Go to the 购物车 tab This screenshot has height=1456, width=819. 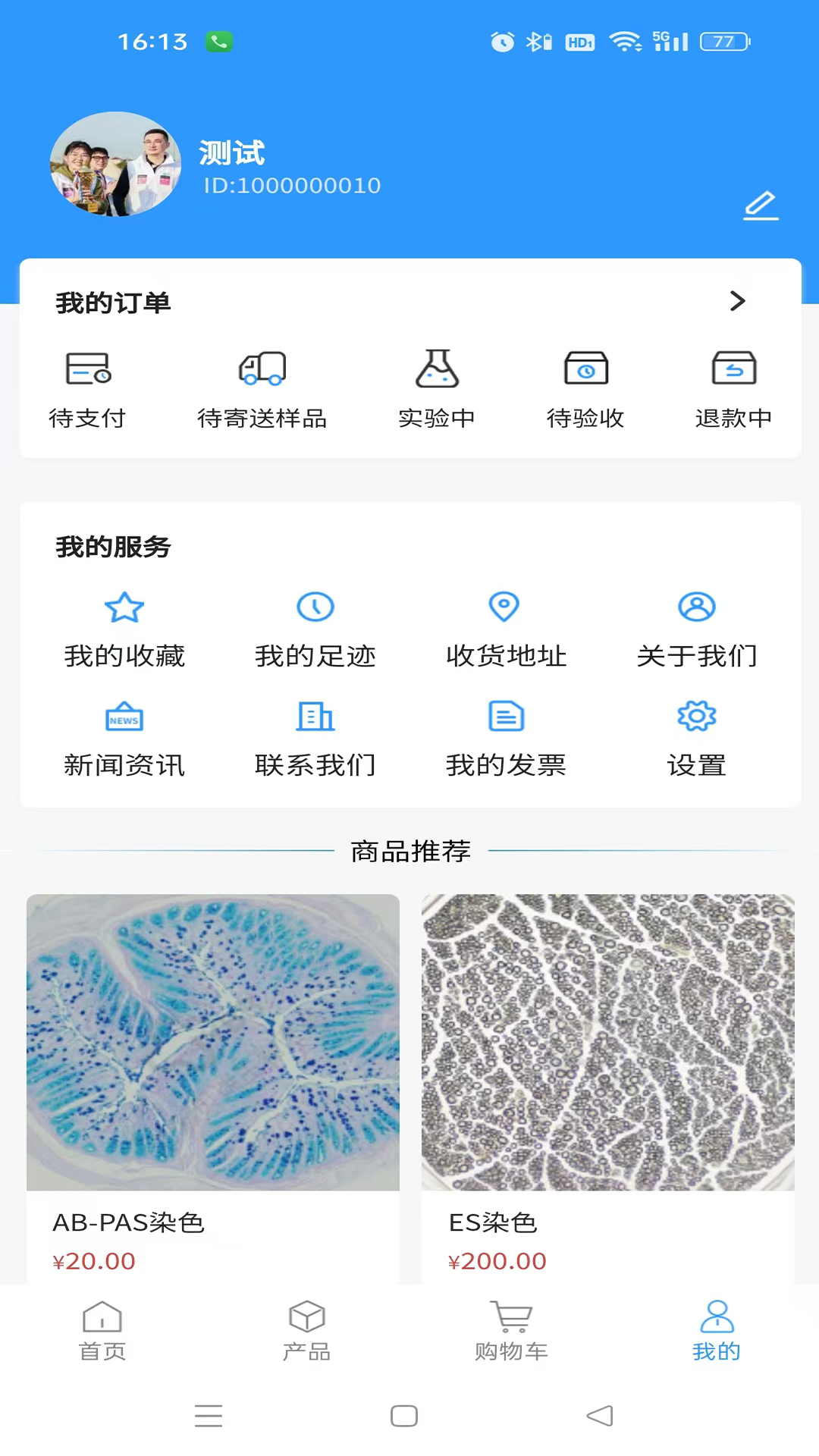coord(511,1331)
